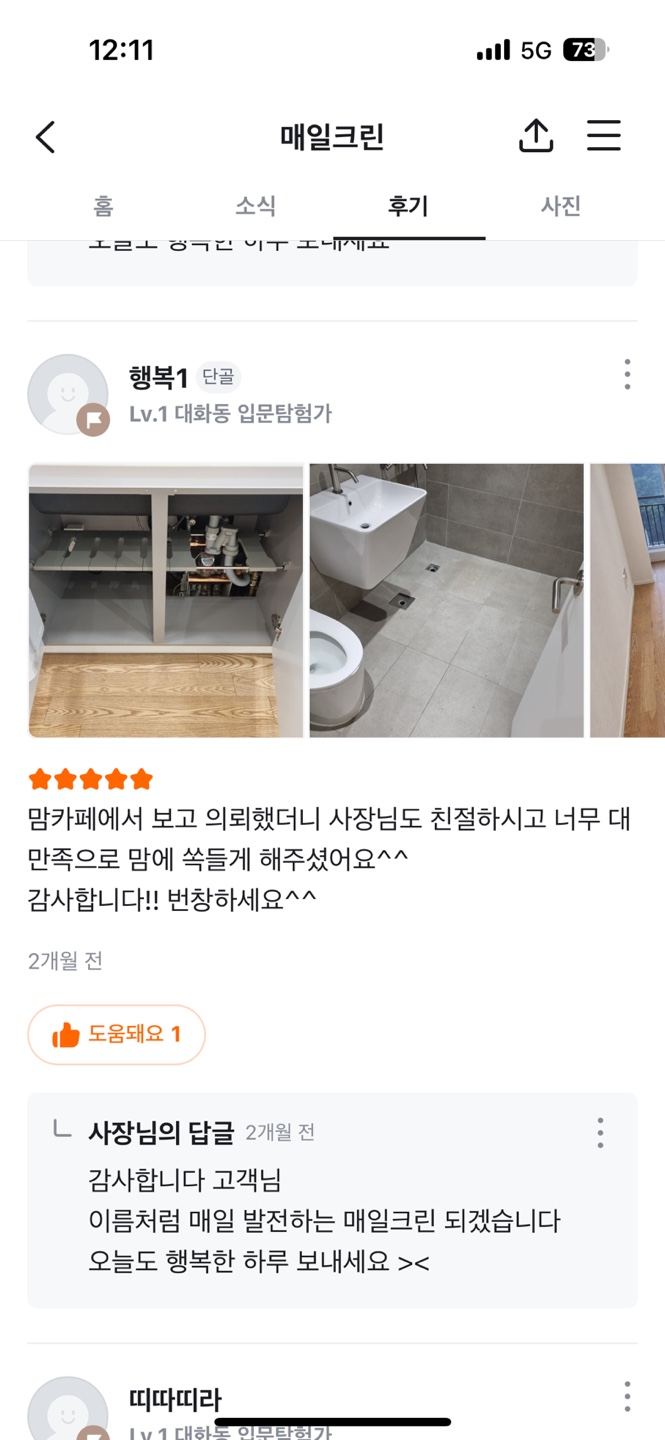Open more options for 띠따띠라's review
The image size is (665, 1440).
(x=627, y=1396)
